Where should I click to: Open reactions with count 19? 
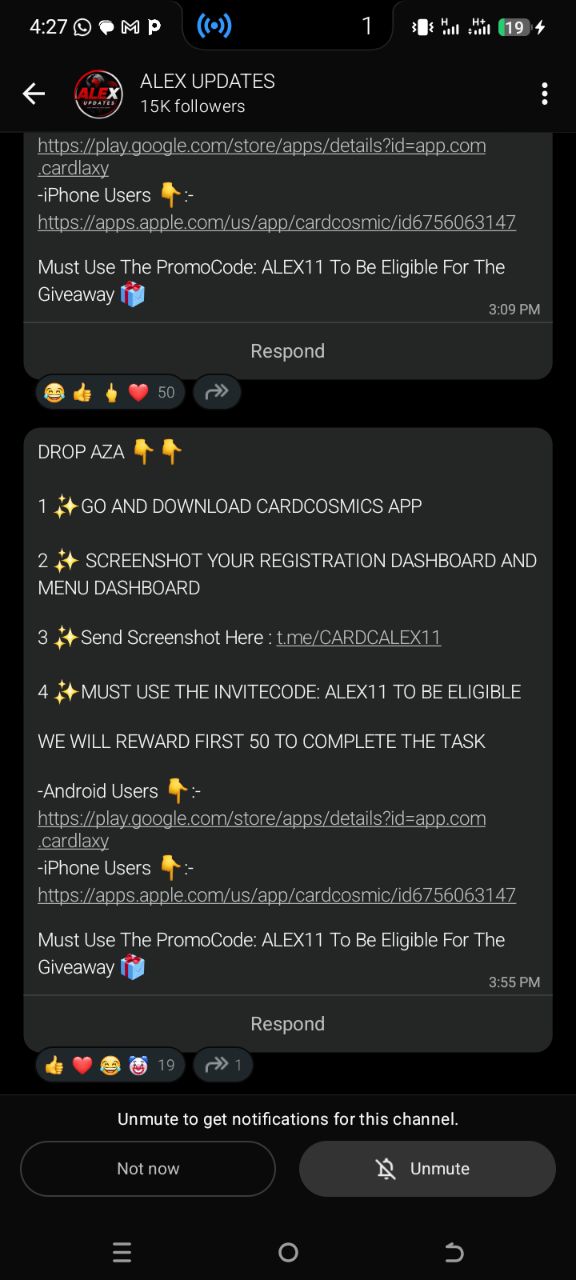pos(109,1066)
